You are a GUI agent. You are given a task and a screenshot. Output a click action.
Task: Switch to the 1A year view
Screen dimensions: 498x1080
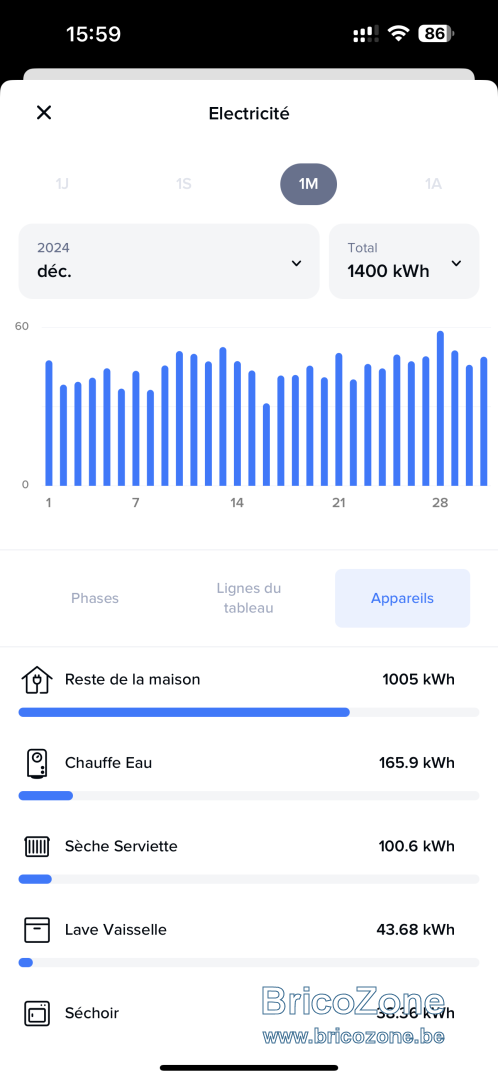(x=433, y=184)
